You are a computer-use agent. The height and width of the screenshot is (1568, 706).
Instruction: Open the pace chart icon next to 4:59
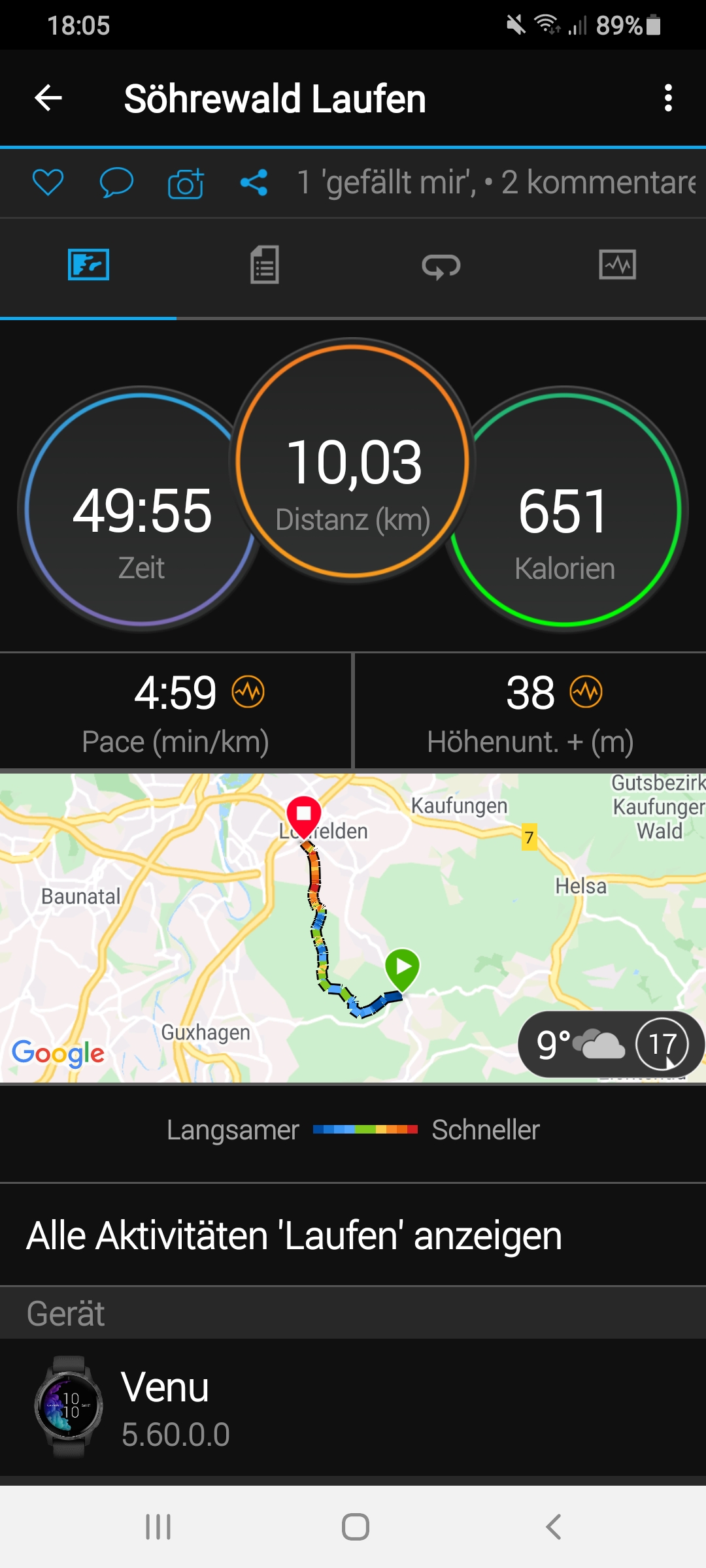248,691
